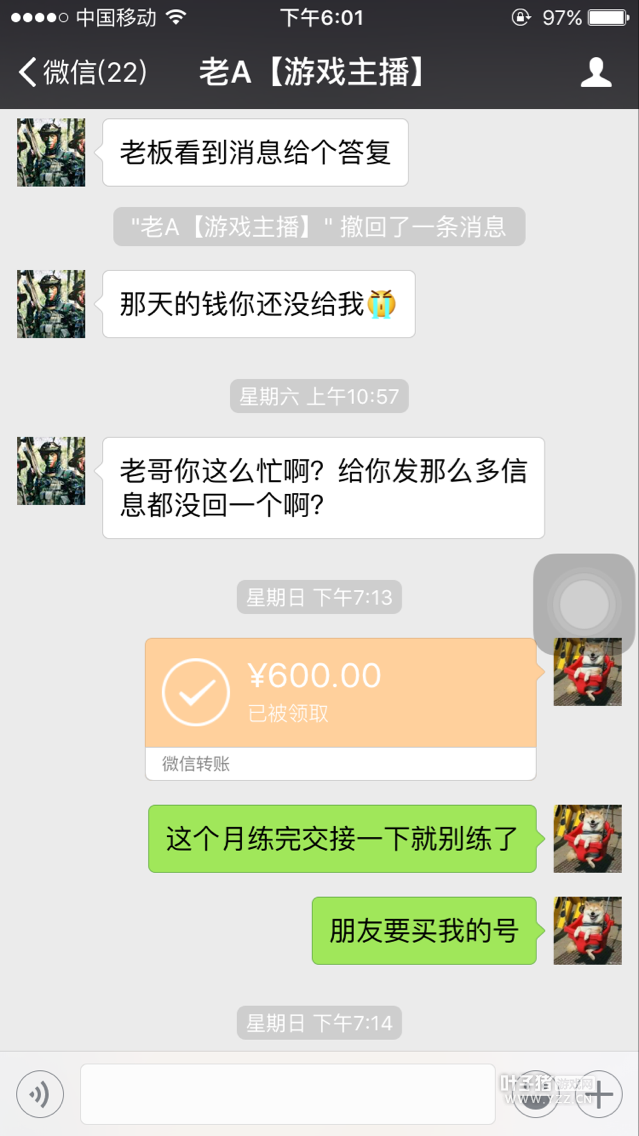Open chat info via the profile icon
The height and width of the screenshot is (1136, 639).
pyautogui.click(x=596, y=72)
